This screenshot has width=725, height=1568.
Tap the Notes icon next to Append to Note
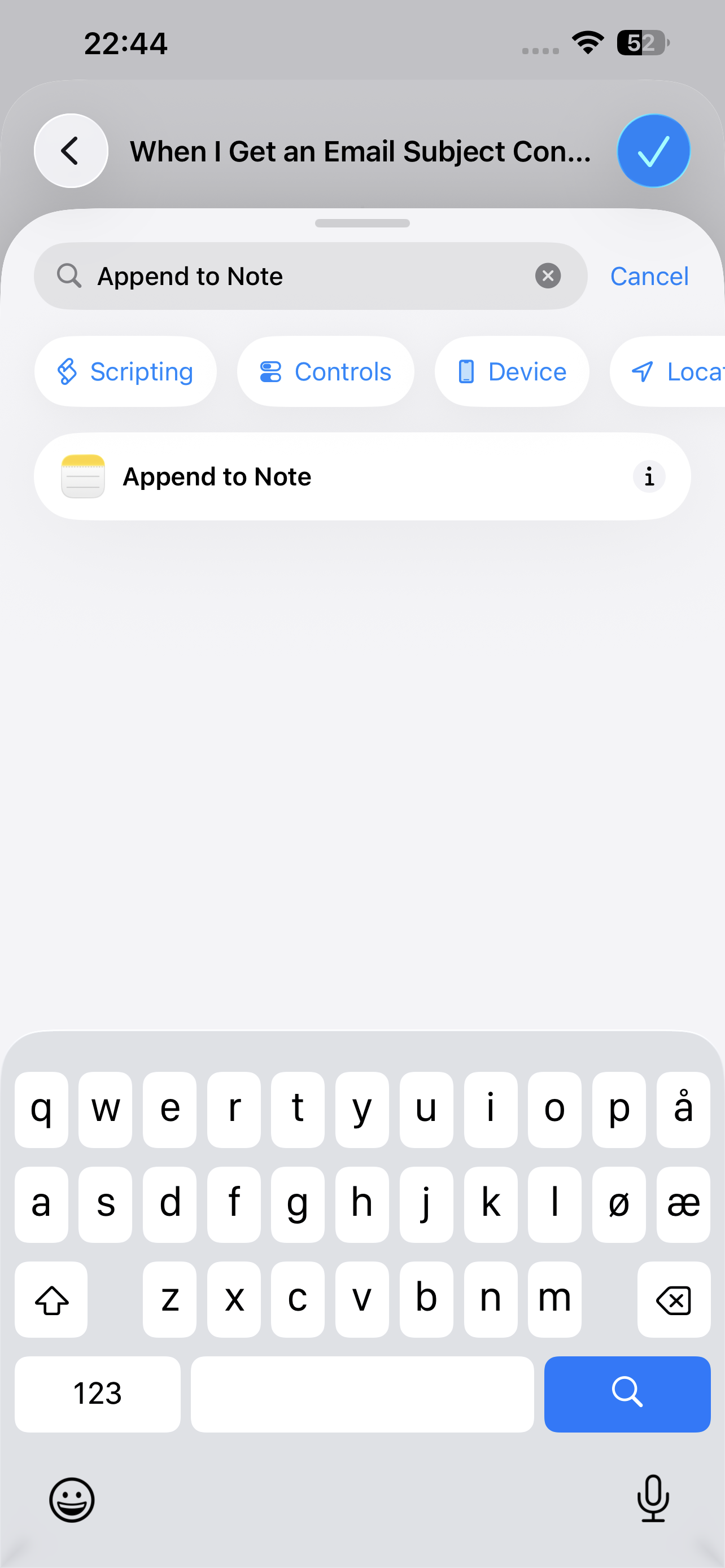point(84,476)
